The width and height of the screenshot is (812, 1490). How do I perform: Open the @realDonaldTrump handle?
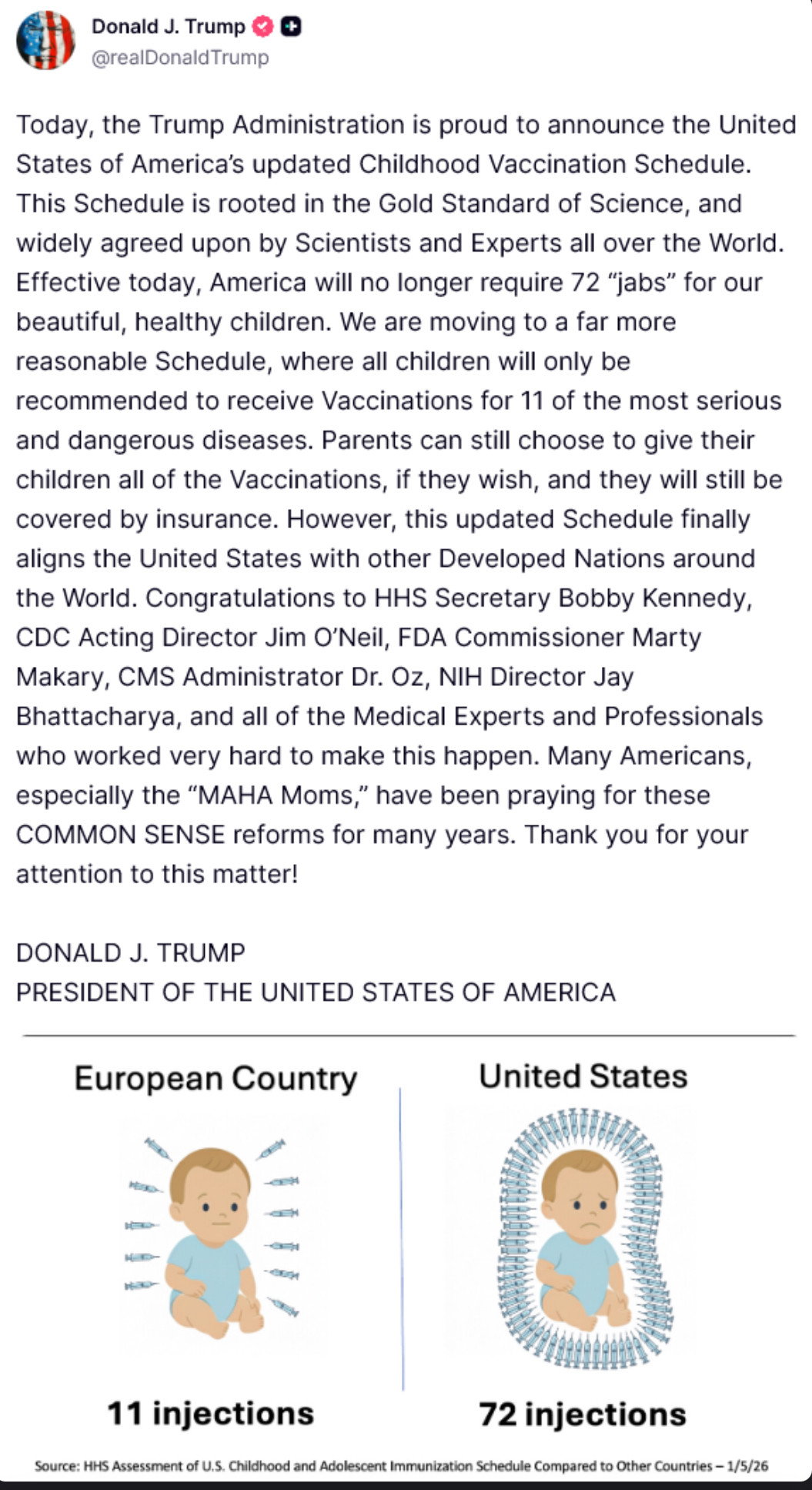[x=180, y=59]
